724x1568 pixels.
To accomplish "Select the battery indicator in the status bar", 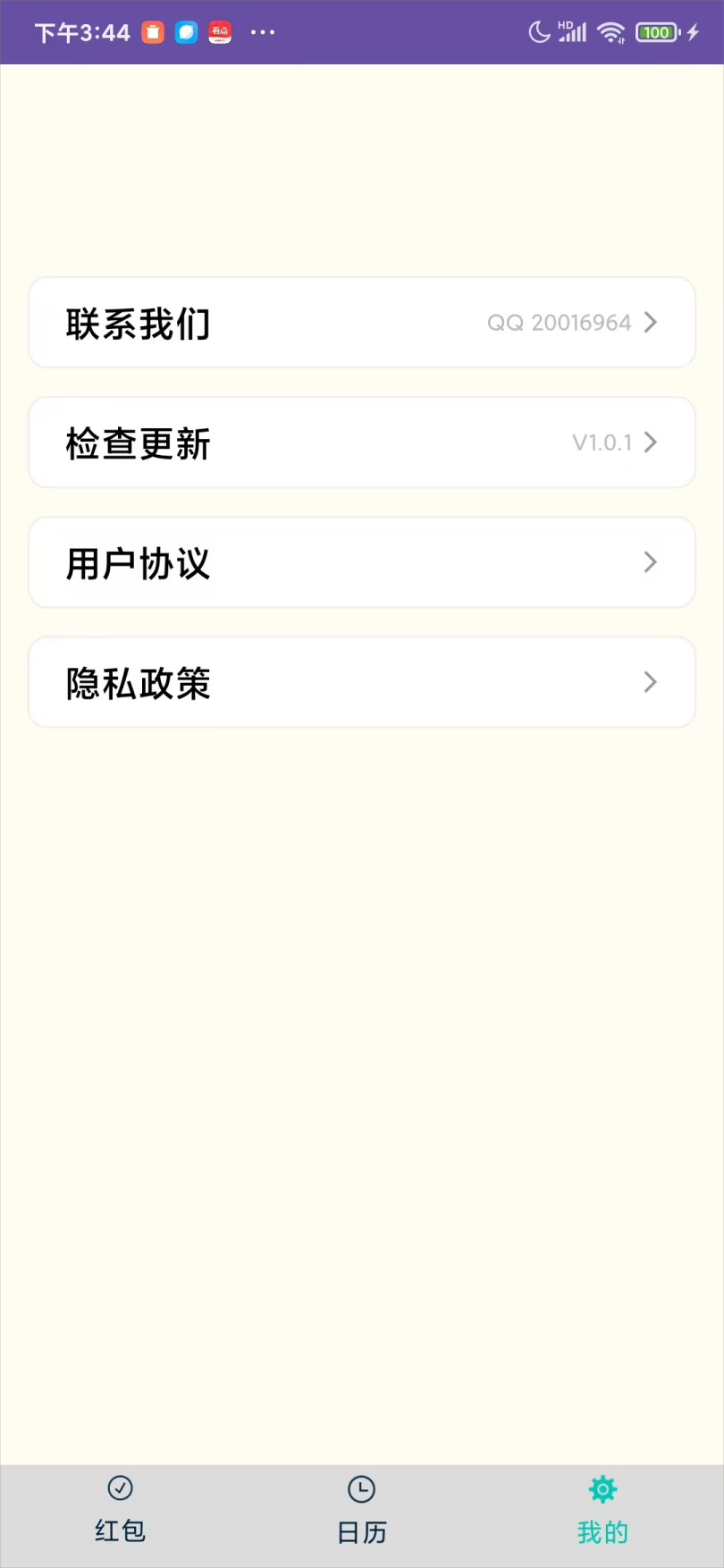I will [x=656, y=31].
